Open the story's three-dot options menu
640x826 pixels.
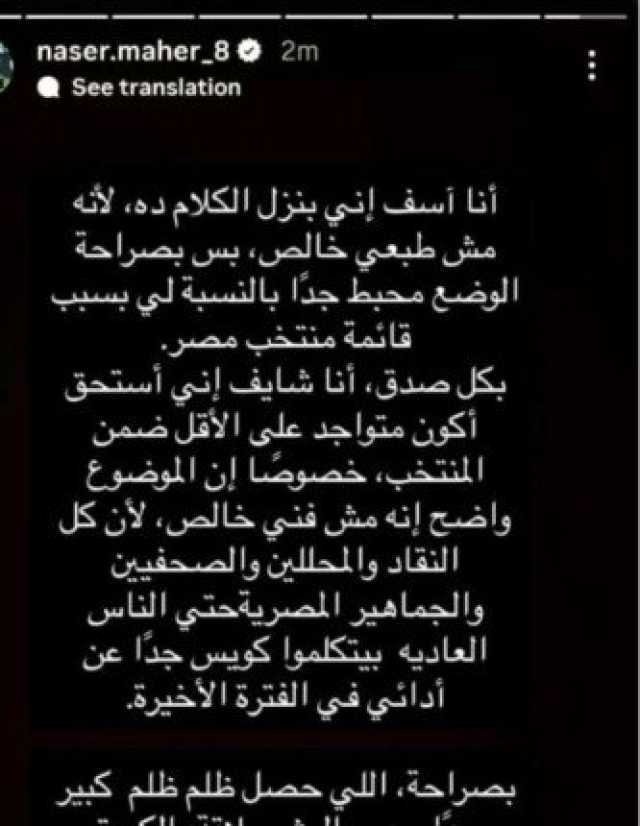tap(593, 66)
